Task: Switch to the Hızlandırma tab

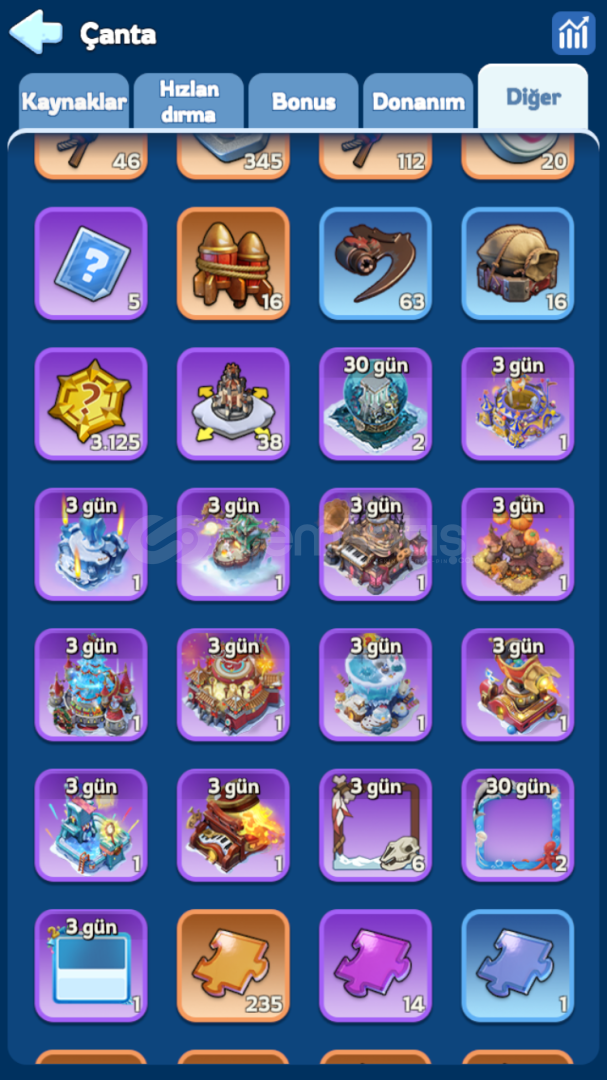Action: 188,102
